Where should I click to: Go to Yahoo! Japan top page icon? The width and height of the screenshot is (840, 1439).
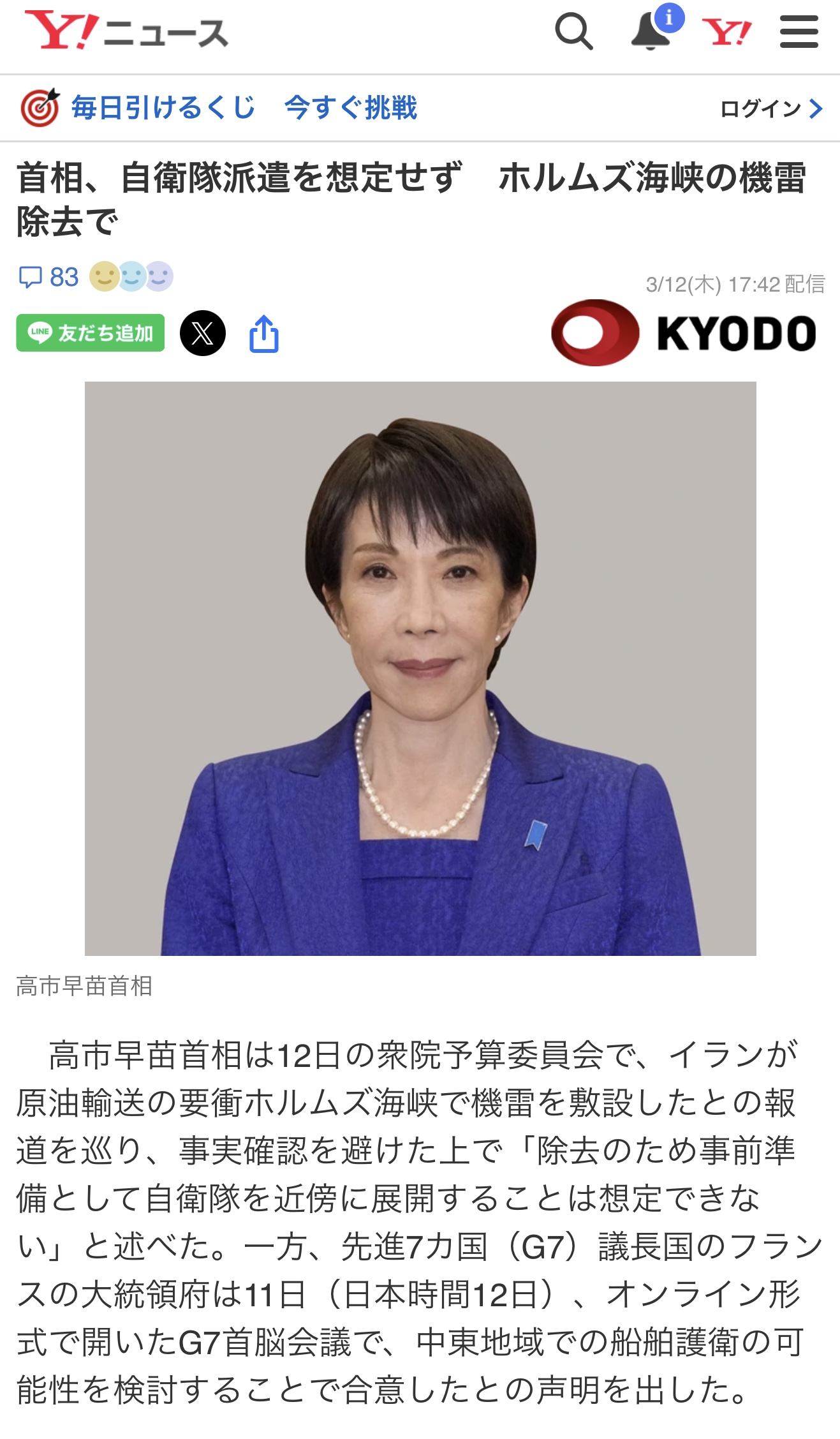[726, 31]
